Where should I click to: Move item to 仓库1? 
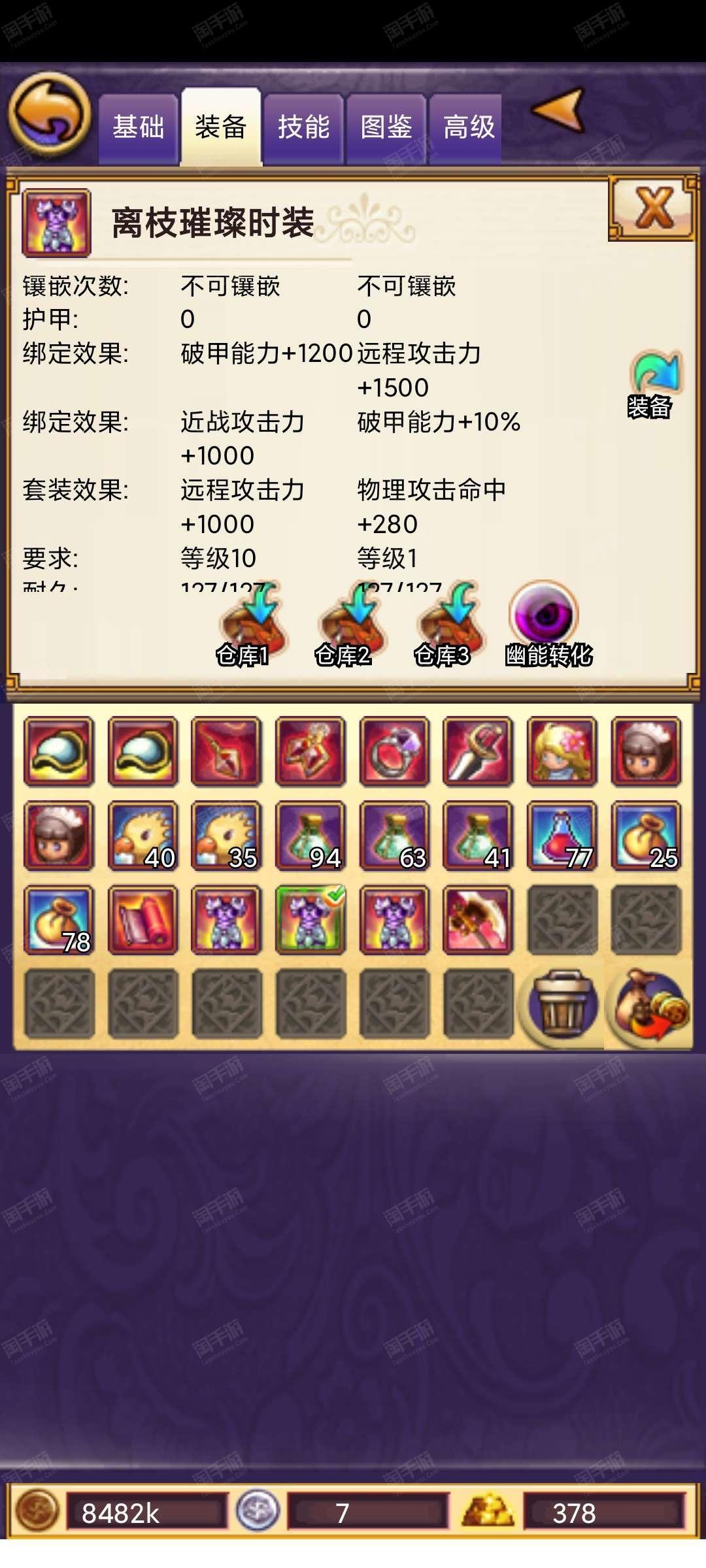[x=249, y=626]
